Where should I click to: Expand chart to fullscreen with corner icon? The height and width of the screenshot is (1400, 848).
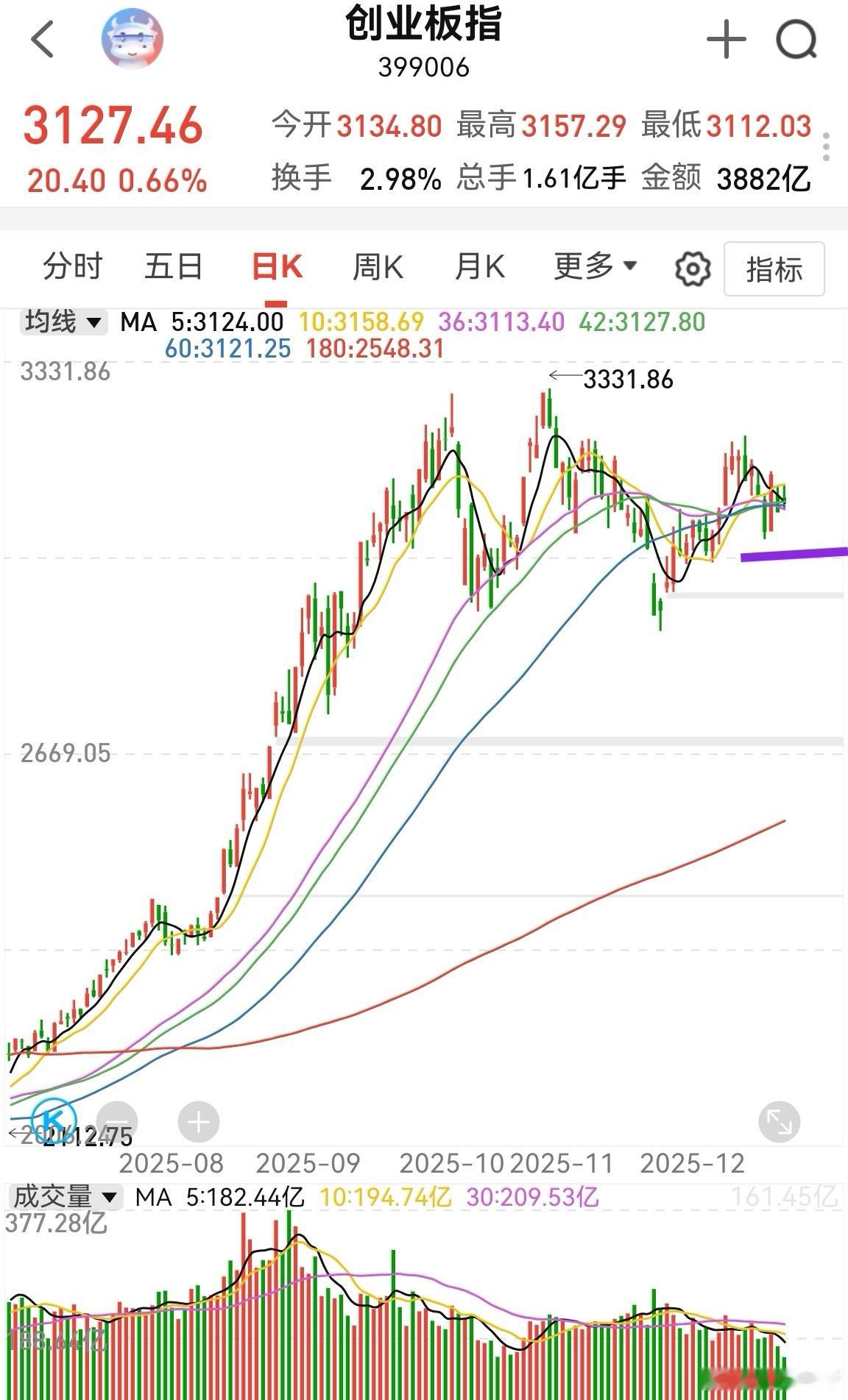tap(780, 1121)
